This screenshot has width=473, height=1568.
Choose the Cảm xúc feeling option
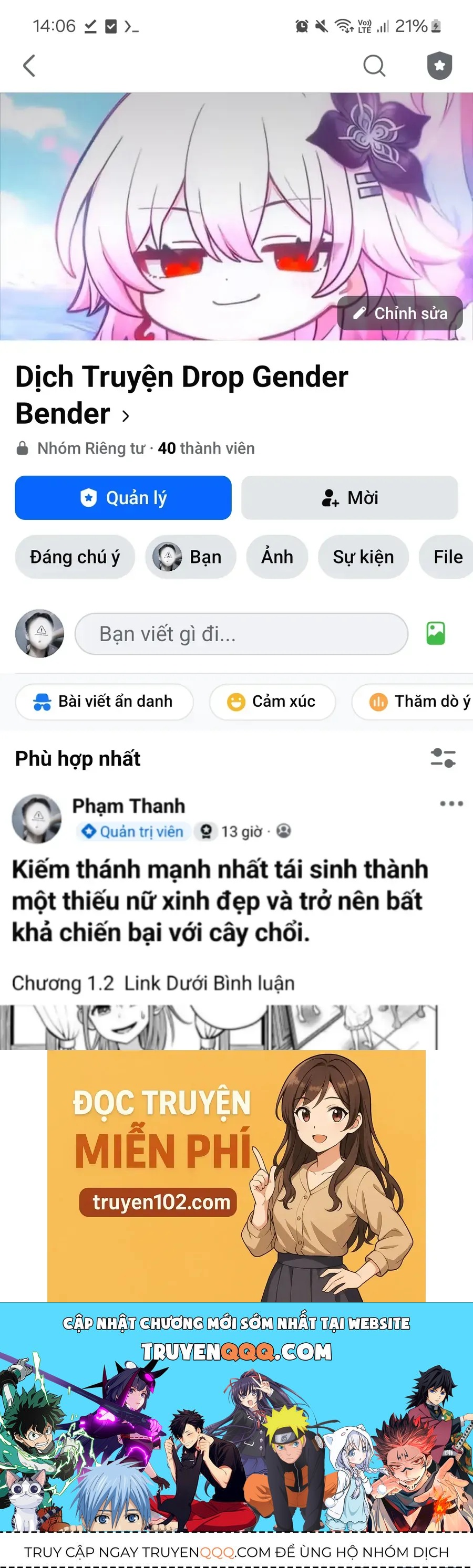pyautogui.click(x=272, y=702)
